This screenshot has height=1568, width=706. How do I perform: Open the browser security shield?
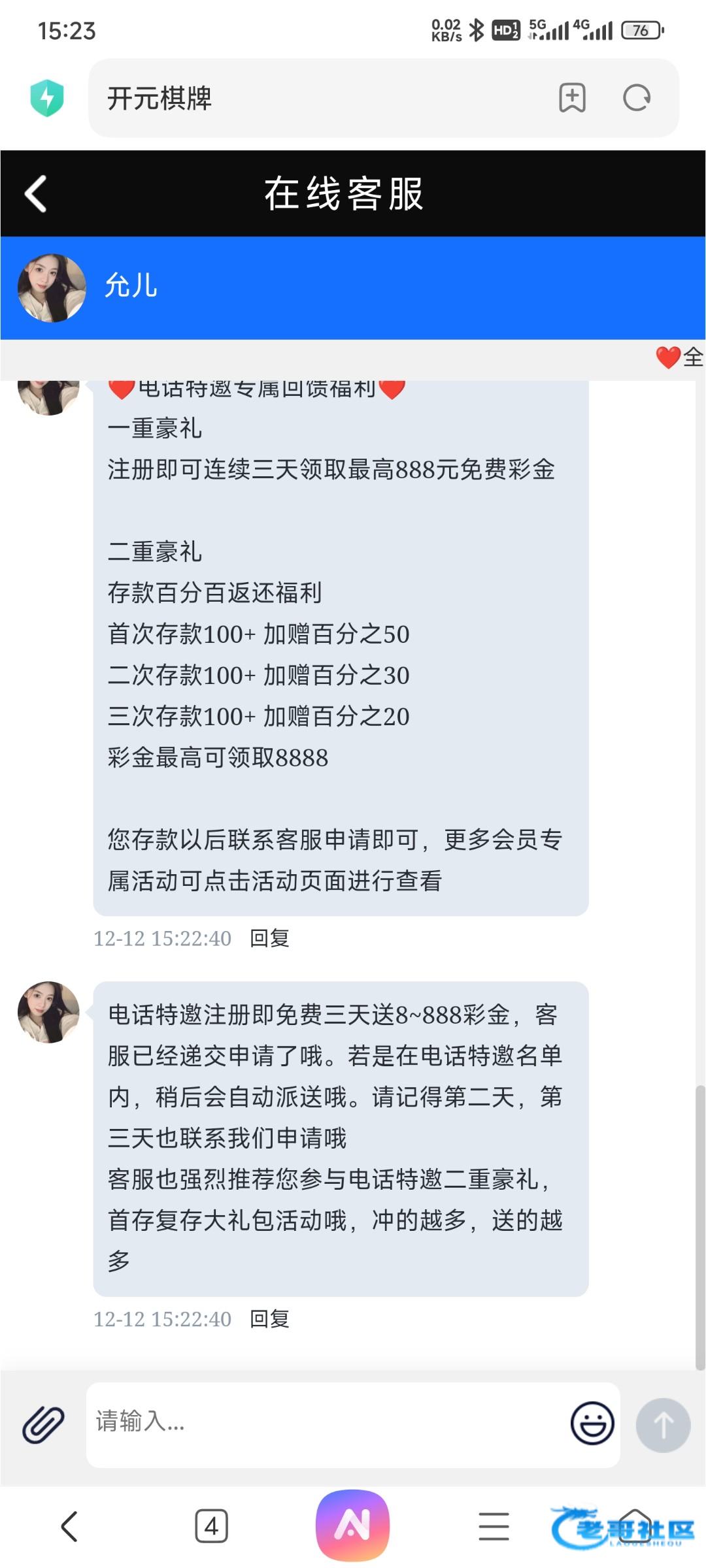pos(47,99)
